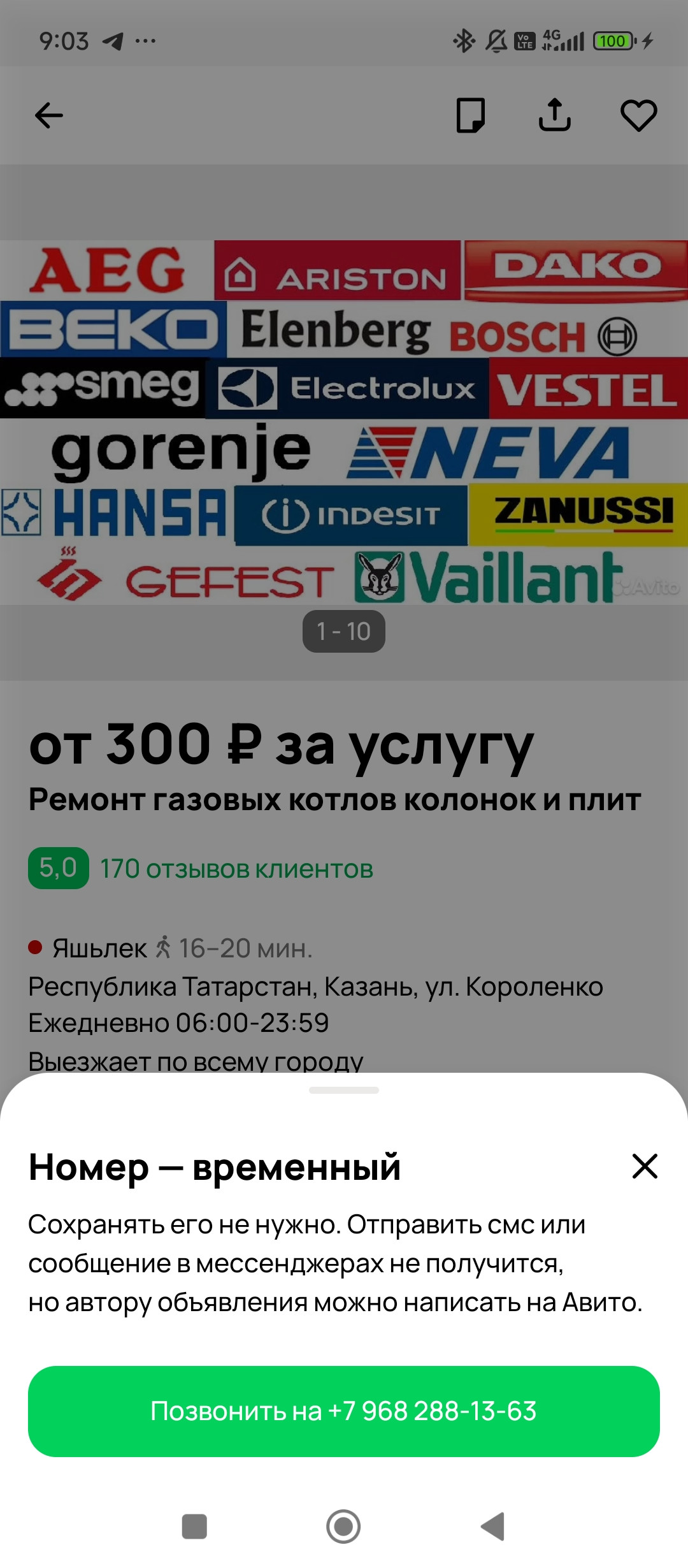688x1568 pixels.
Task: Open recent apps from navigation bar
Action: coord(194,1527)
